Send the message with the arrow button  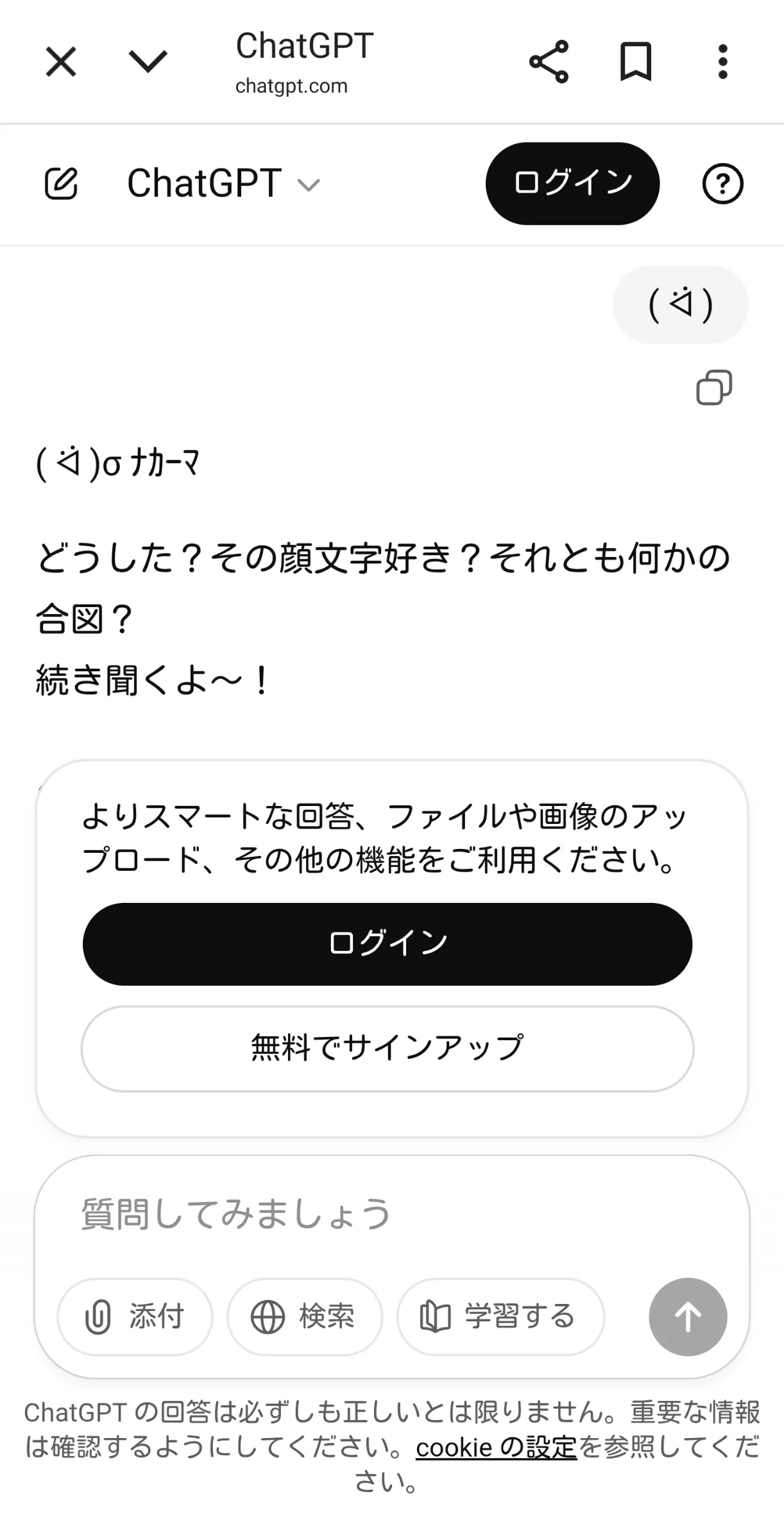[688, 1317]
